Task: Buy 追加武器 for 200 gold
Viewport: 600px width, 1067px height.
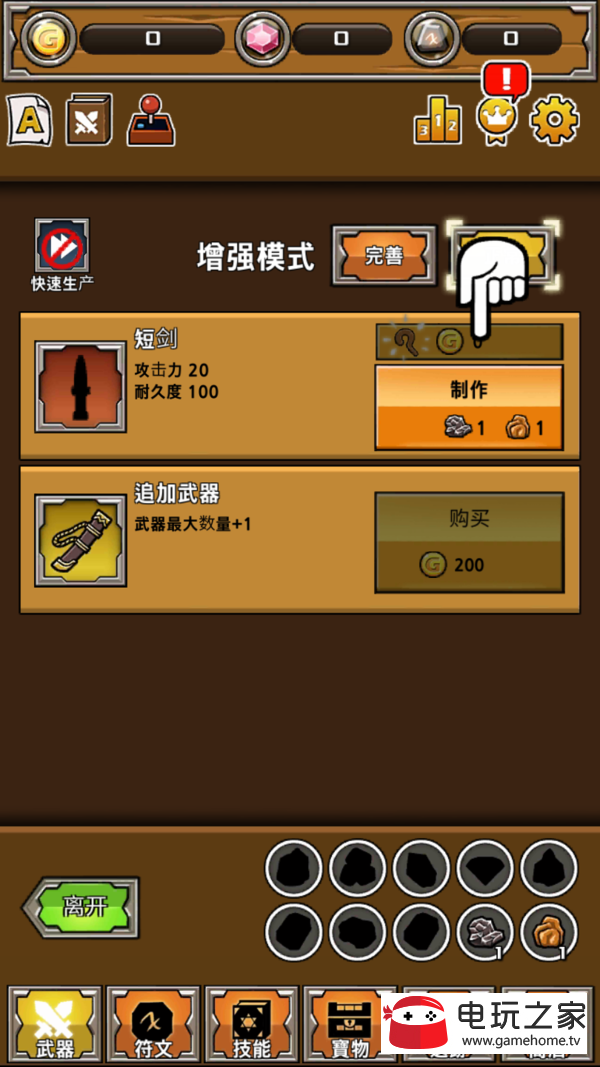Action: pyautogui.click(x=468, y=541)
